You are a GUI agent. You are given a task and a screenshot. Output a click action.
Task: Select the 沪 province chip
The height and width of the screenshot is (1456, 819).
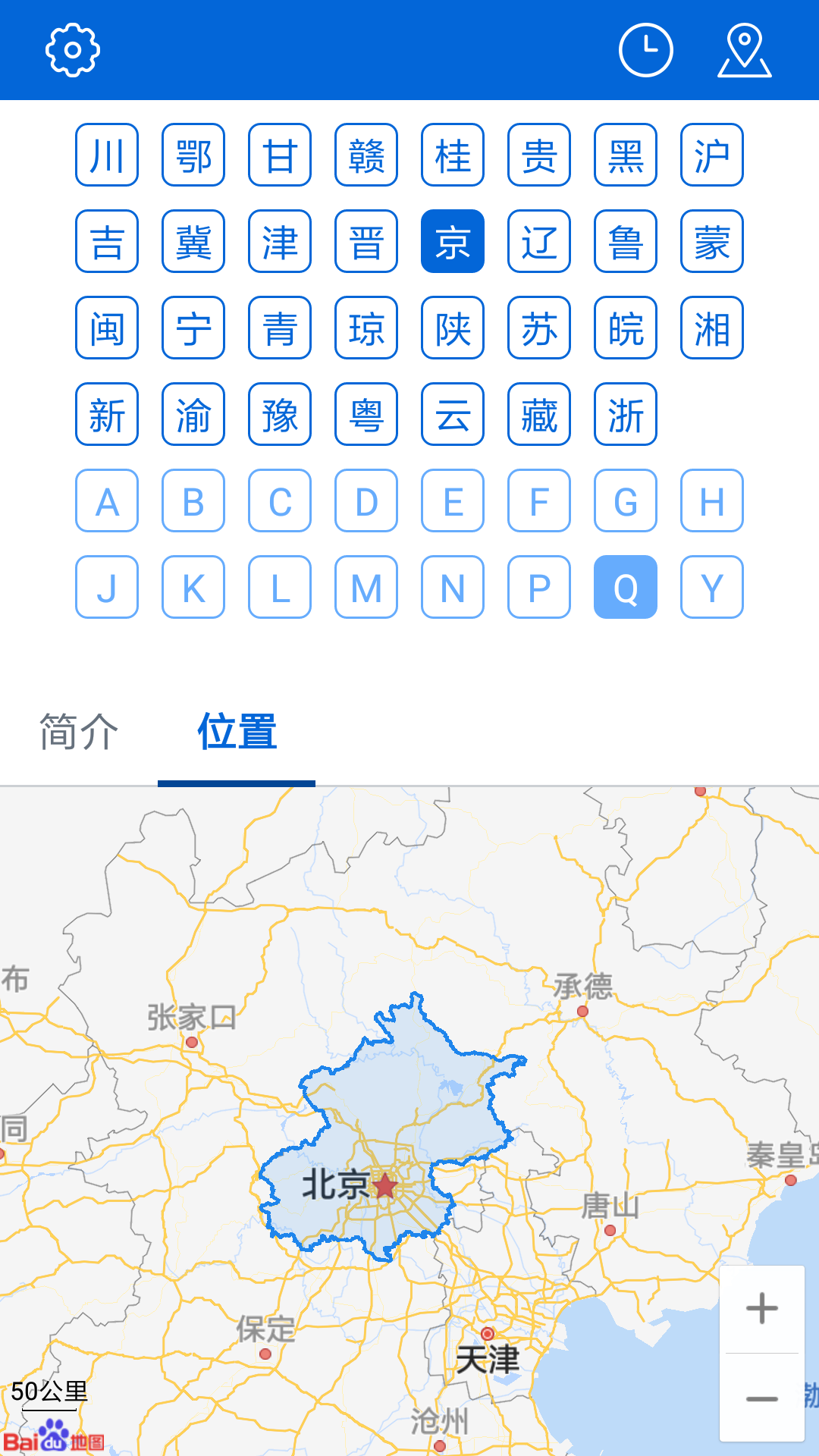tap(711, 155)
